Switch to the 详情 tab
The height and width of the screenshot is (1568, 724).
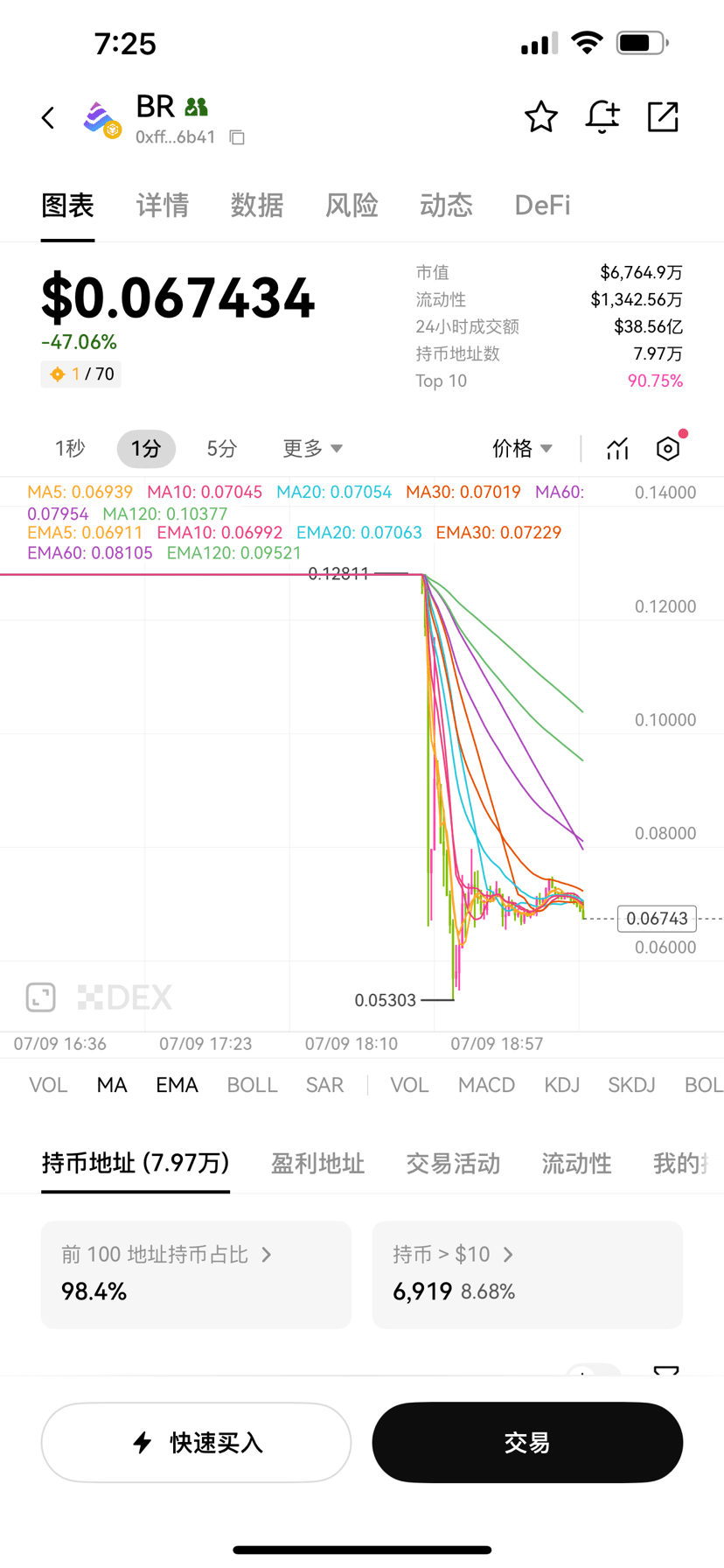[163, 206]
